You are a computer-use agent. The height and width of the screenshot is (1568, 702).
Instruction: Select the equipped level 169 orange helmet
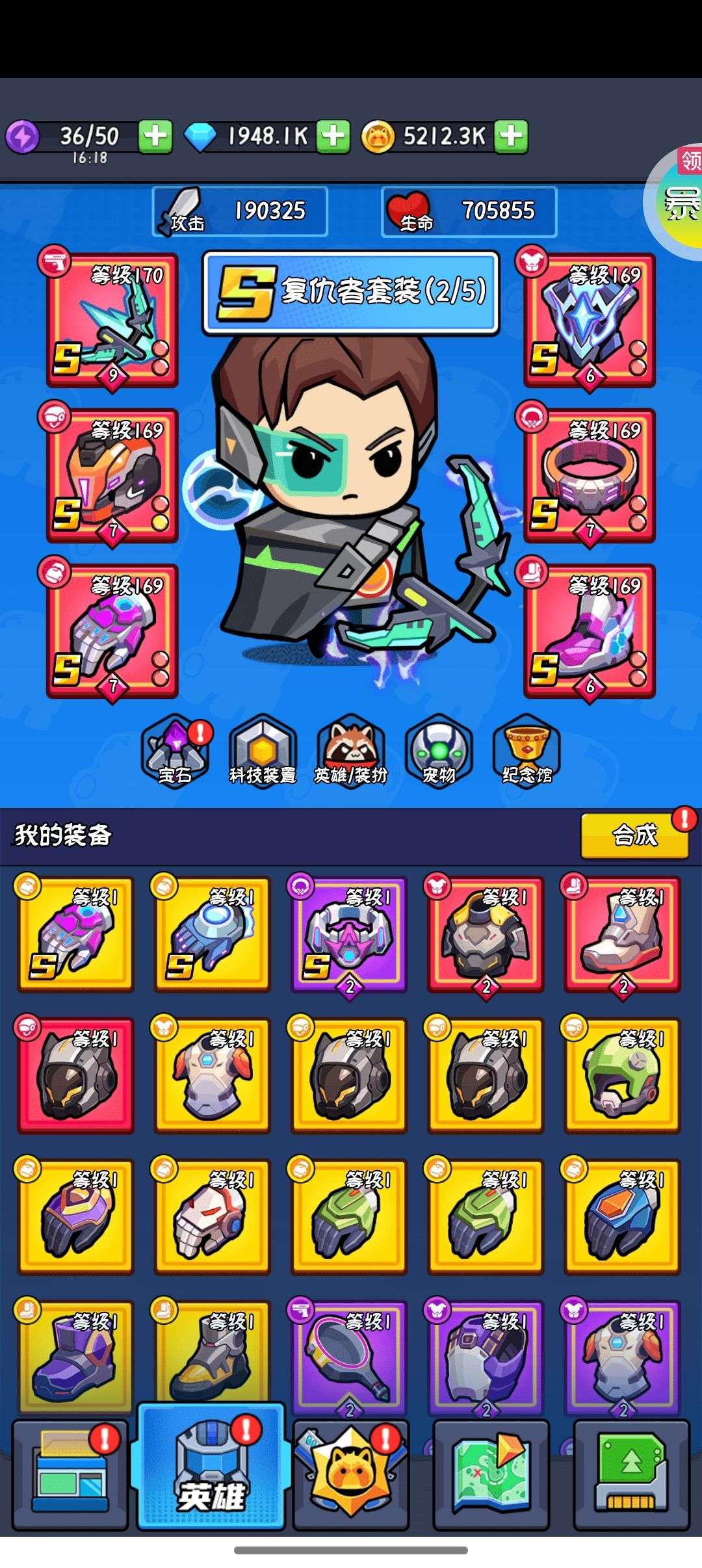(112, 475)
